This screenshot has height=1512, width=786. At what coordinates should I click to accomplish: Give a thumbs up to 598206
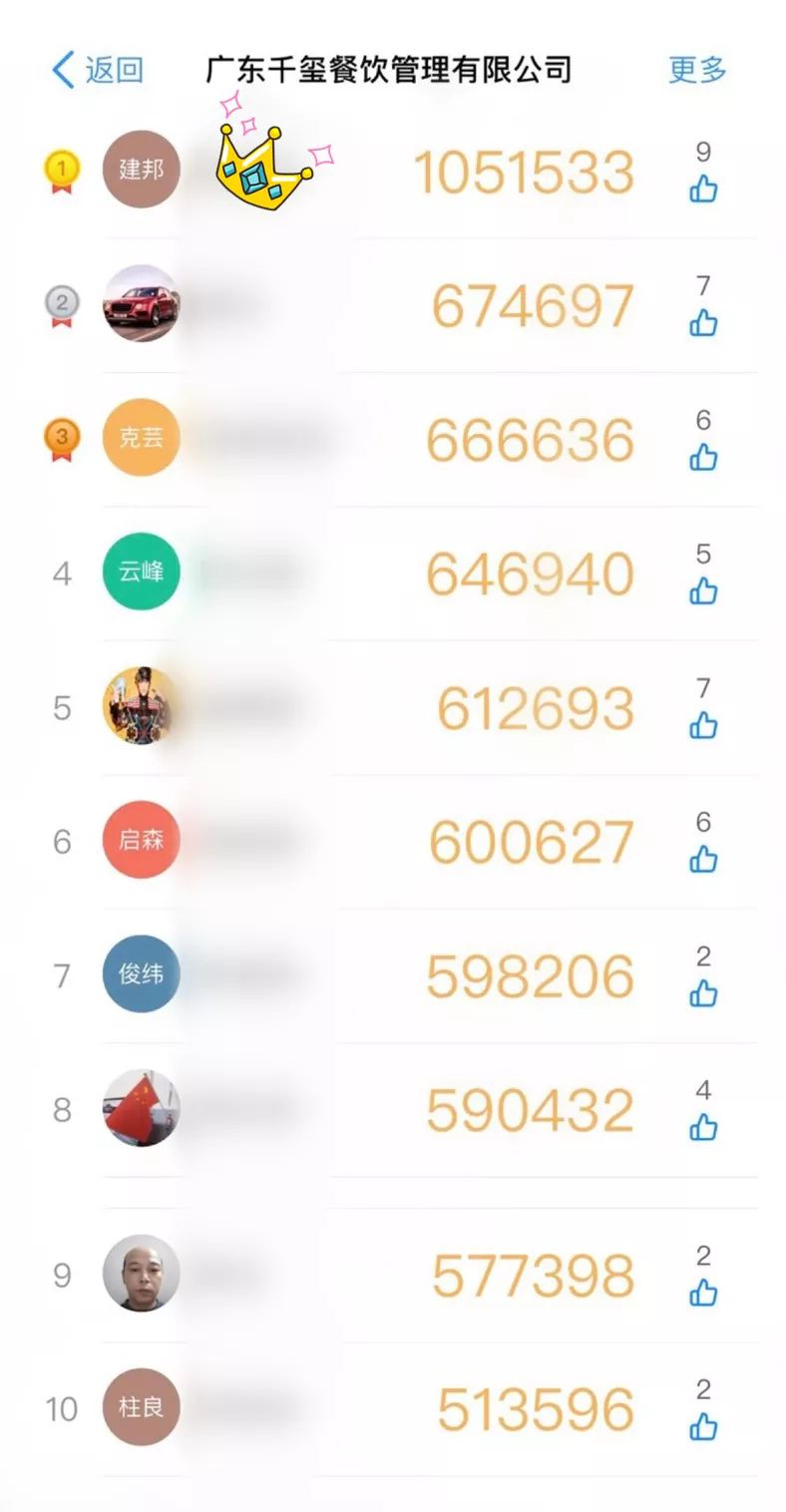point(703,993)
